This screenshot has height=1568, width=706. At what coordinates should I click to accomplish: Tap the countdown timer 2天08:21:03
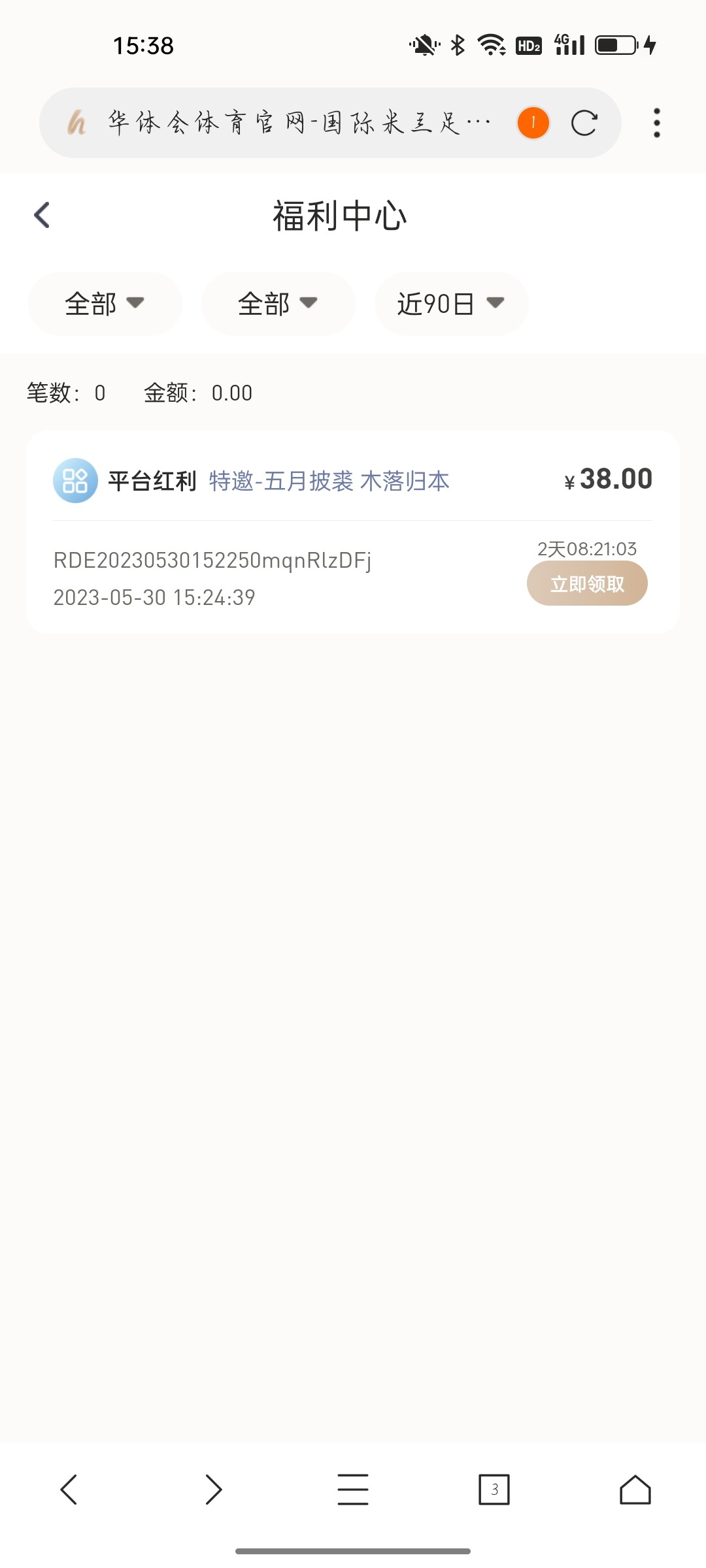click(588, 549)
